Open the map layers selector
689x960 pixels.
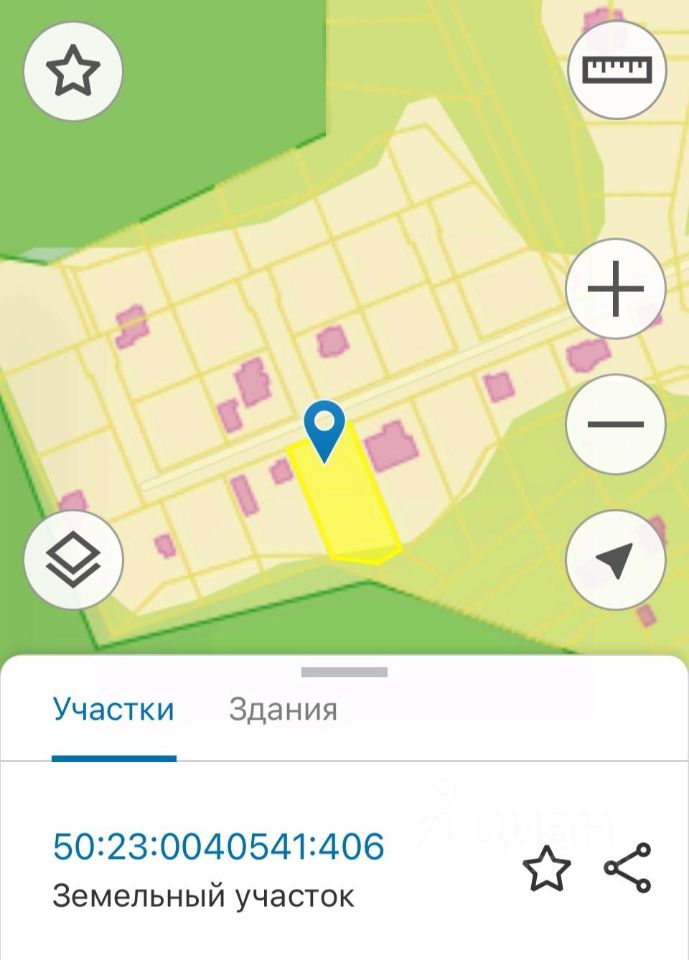pyautogui.click(x=73, y=560)
